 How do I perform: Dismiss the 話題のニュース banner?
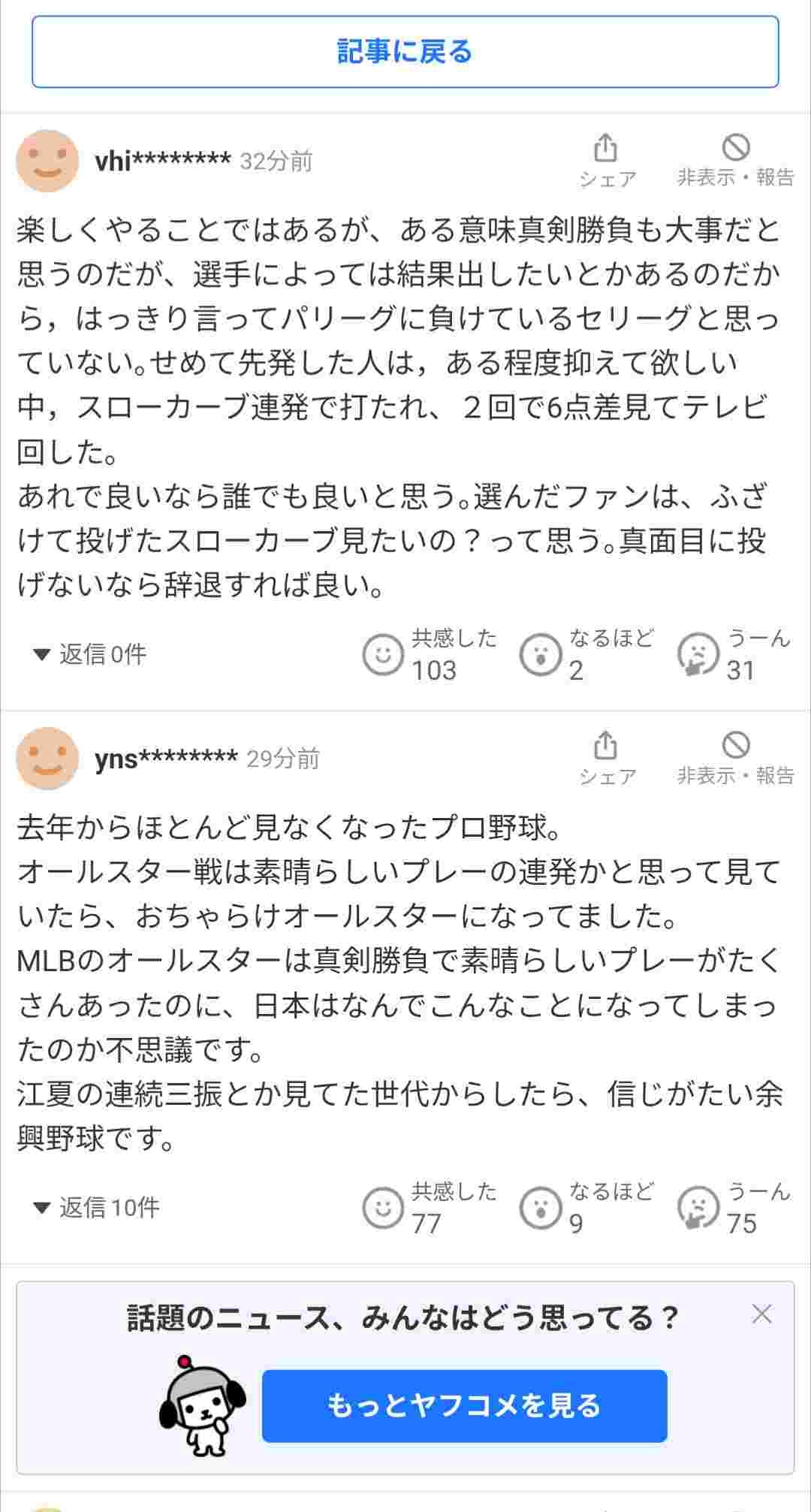[x=761, y=1314]
